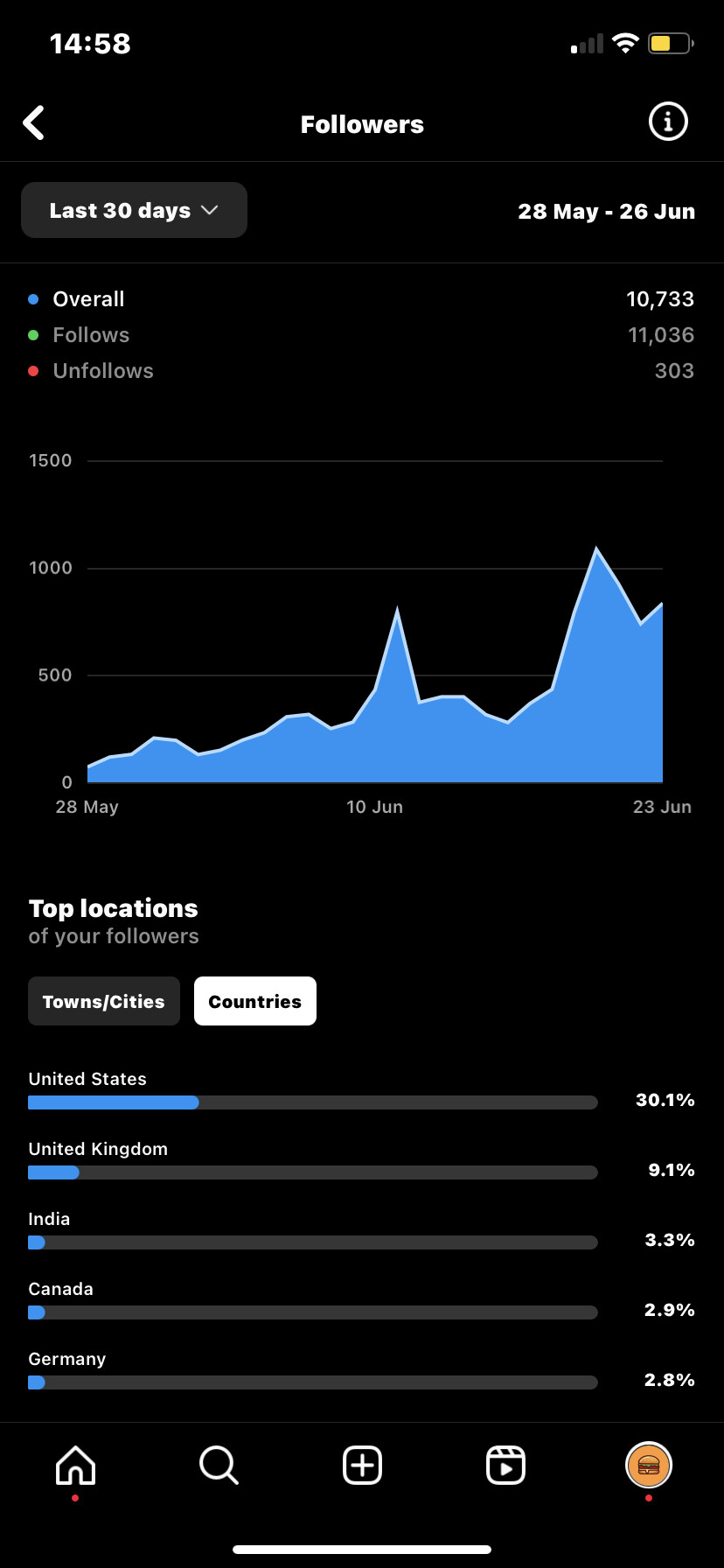Open the Reels tab
724x1568 pixels.
tap(505, 1465)
